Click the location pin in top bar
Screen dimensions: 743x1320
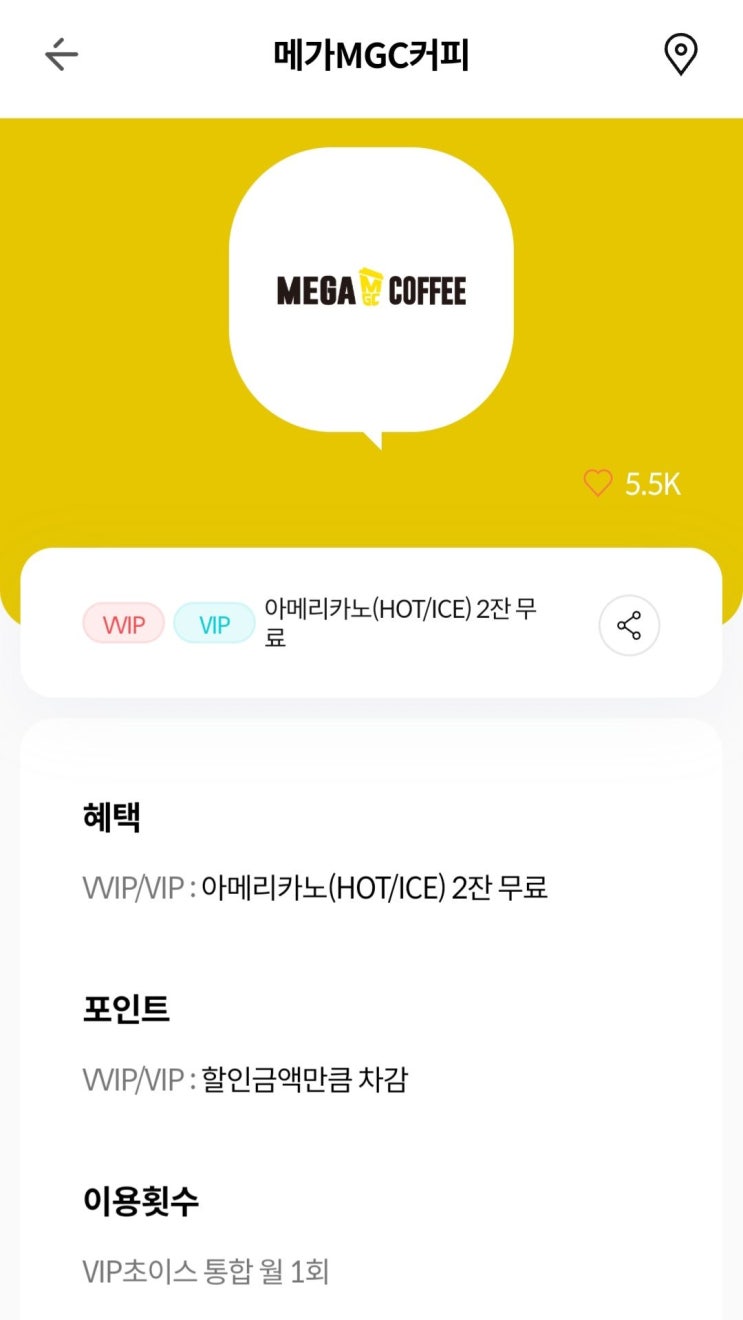[x=681, y=55]
